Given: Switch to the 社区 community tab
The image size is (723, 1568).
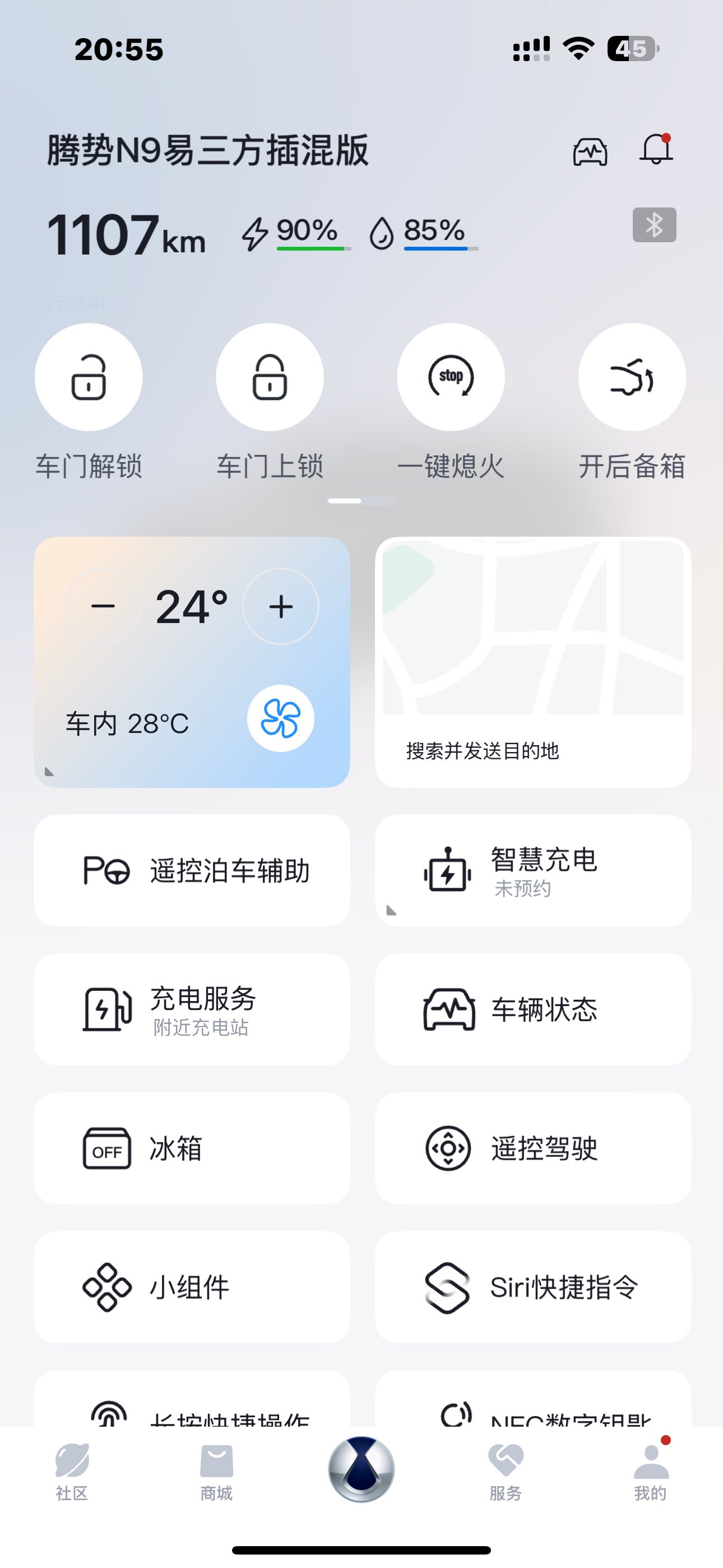Looking at the screenshot, I should pos(72,1472).
